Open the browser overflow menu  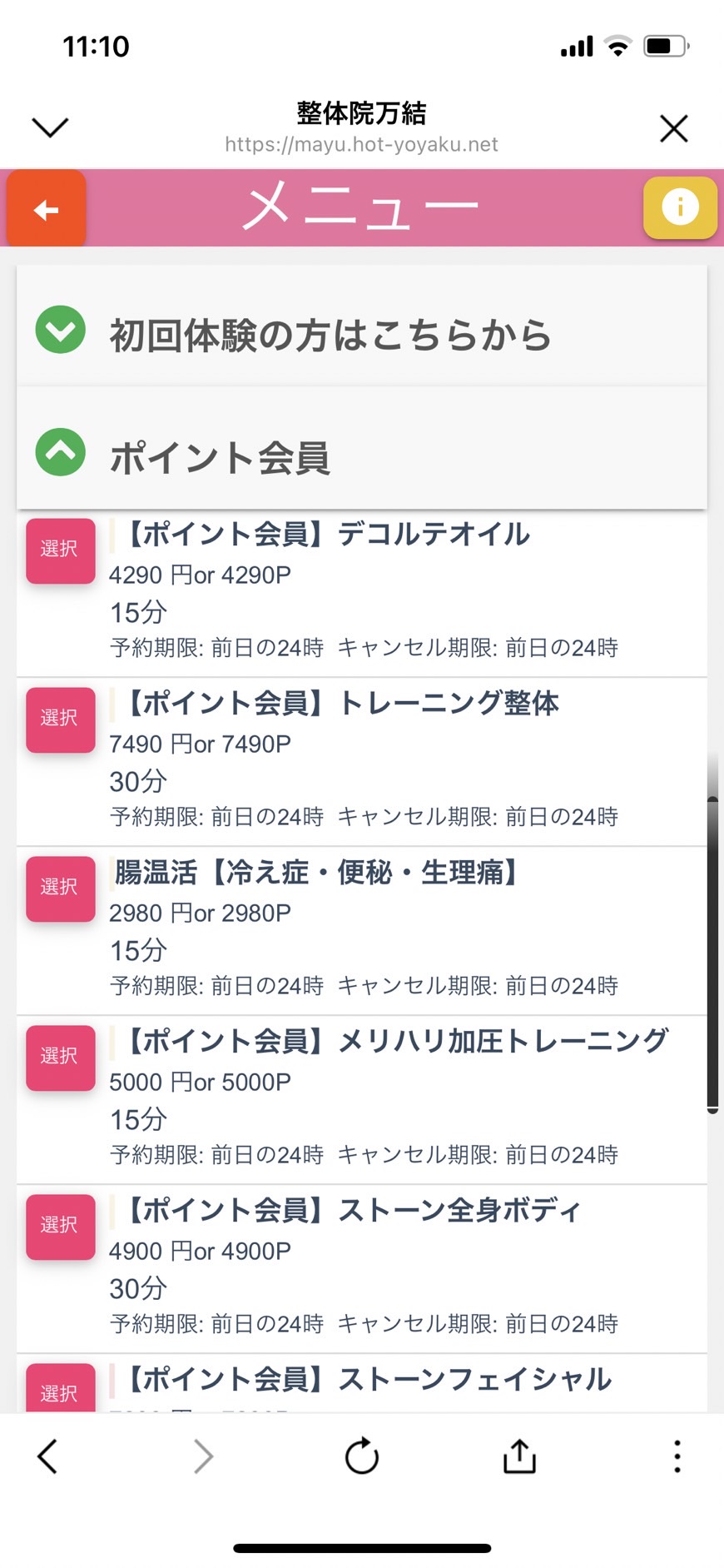(677, 1456)
